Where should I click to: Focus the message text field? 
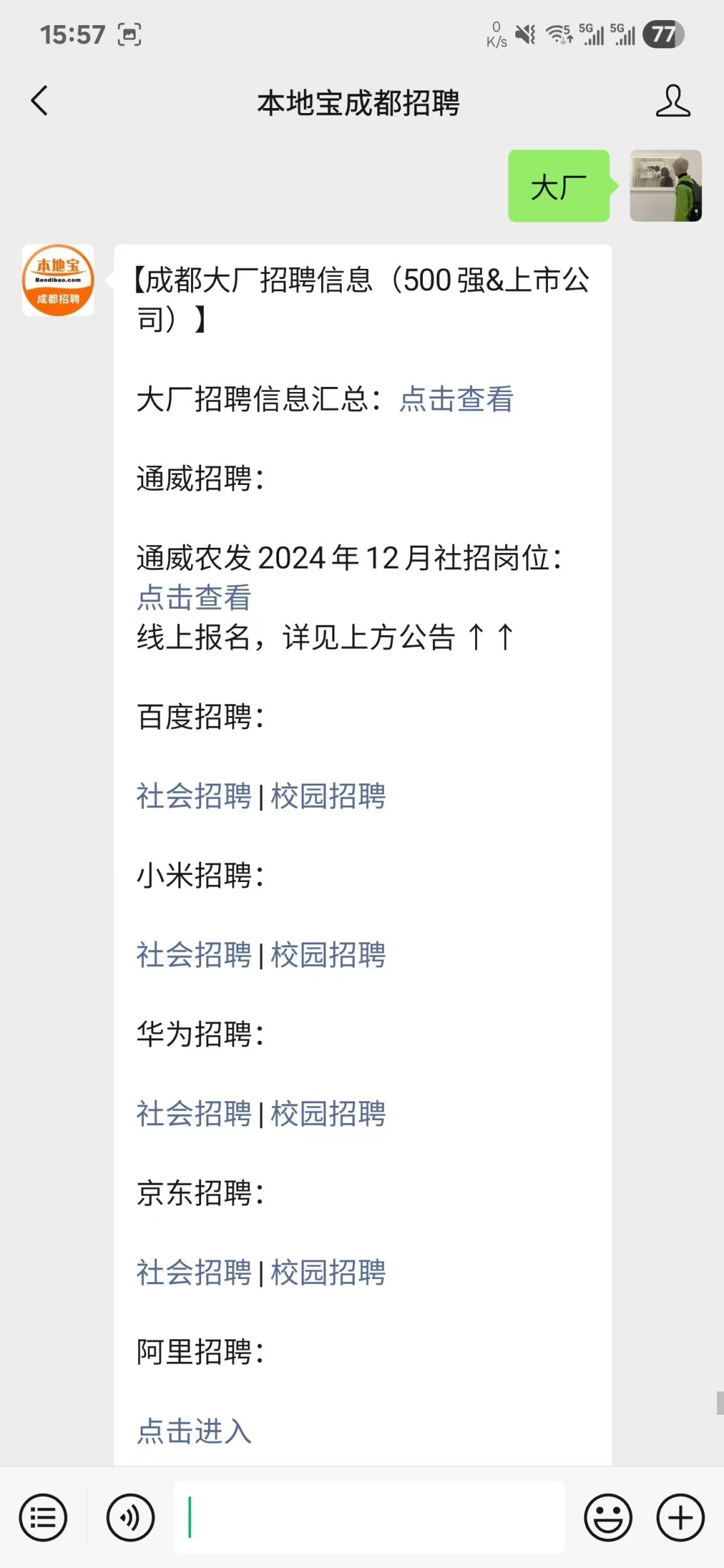click(370, 1518)
